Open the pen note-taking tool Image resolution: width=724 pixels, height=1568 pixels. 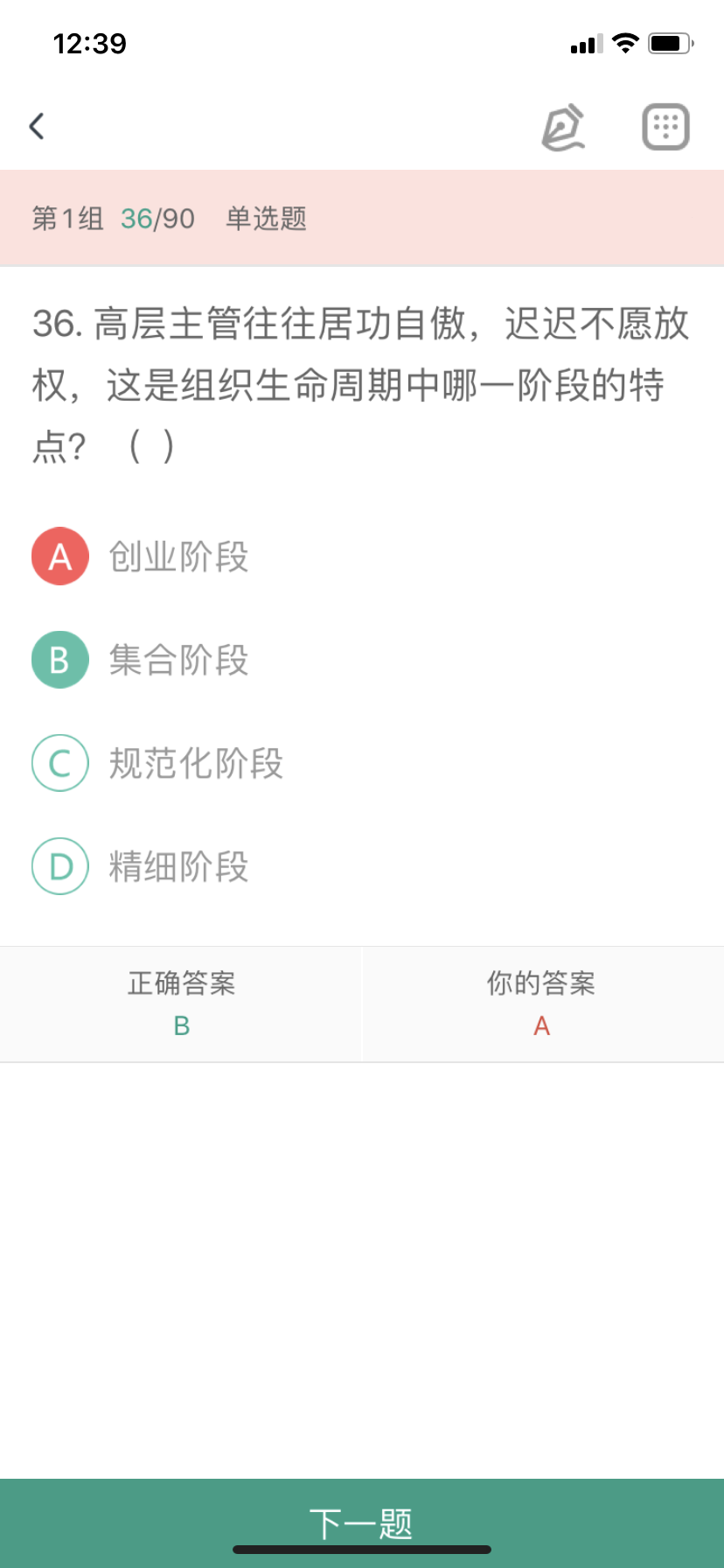point(563,127)
